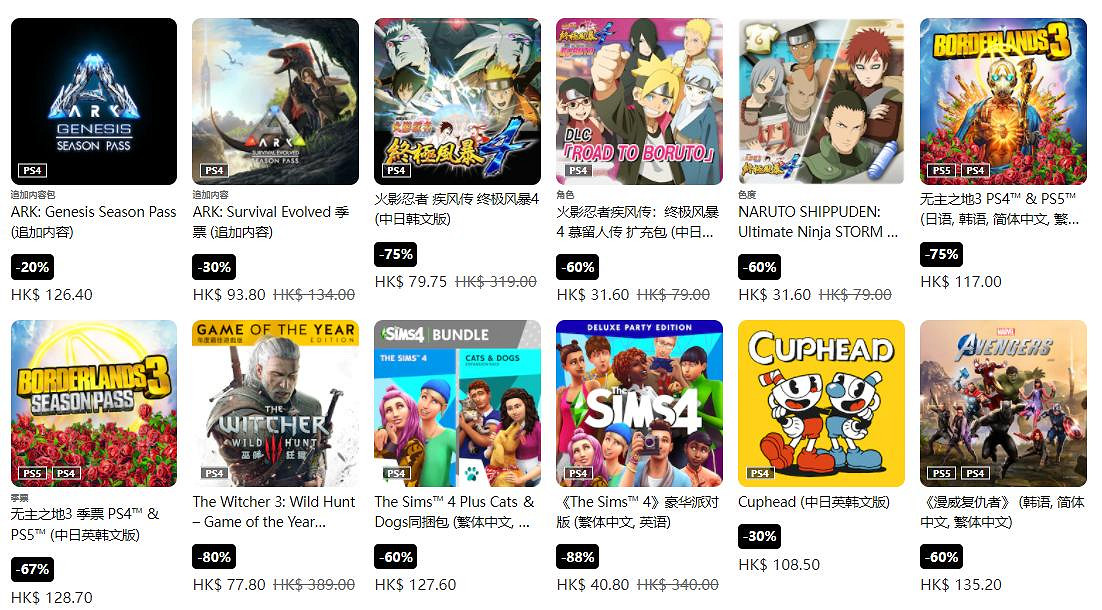Image resolution: width=1102 pixels, height=610 pixels.
Task: Open 无主之地3 PS4 & PS5 game card
Action: click(1003, 101)
